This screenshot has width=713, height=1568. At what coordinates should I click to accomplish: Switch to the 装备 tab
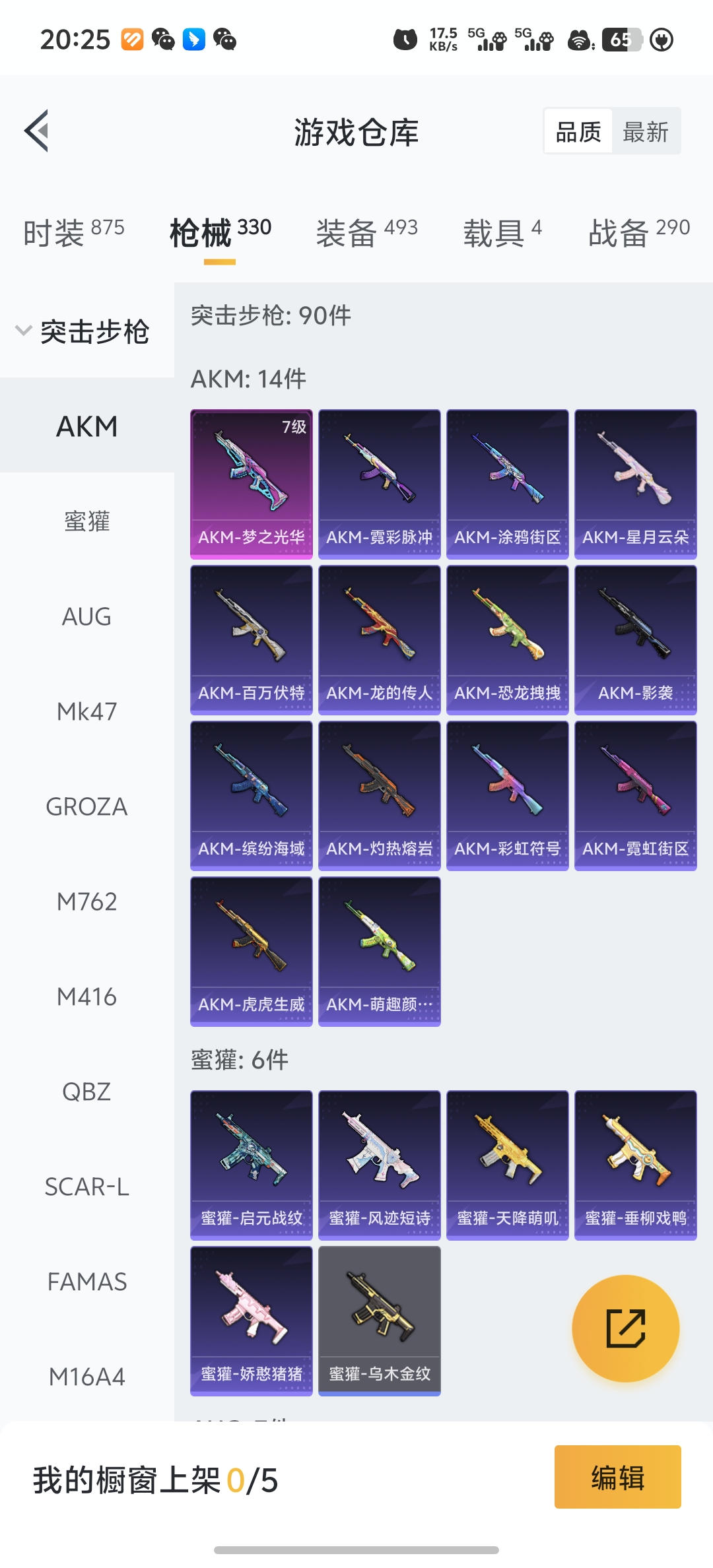click(366, 232)
